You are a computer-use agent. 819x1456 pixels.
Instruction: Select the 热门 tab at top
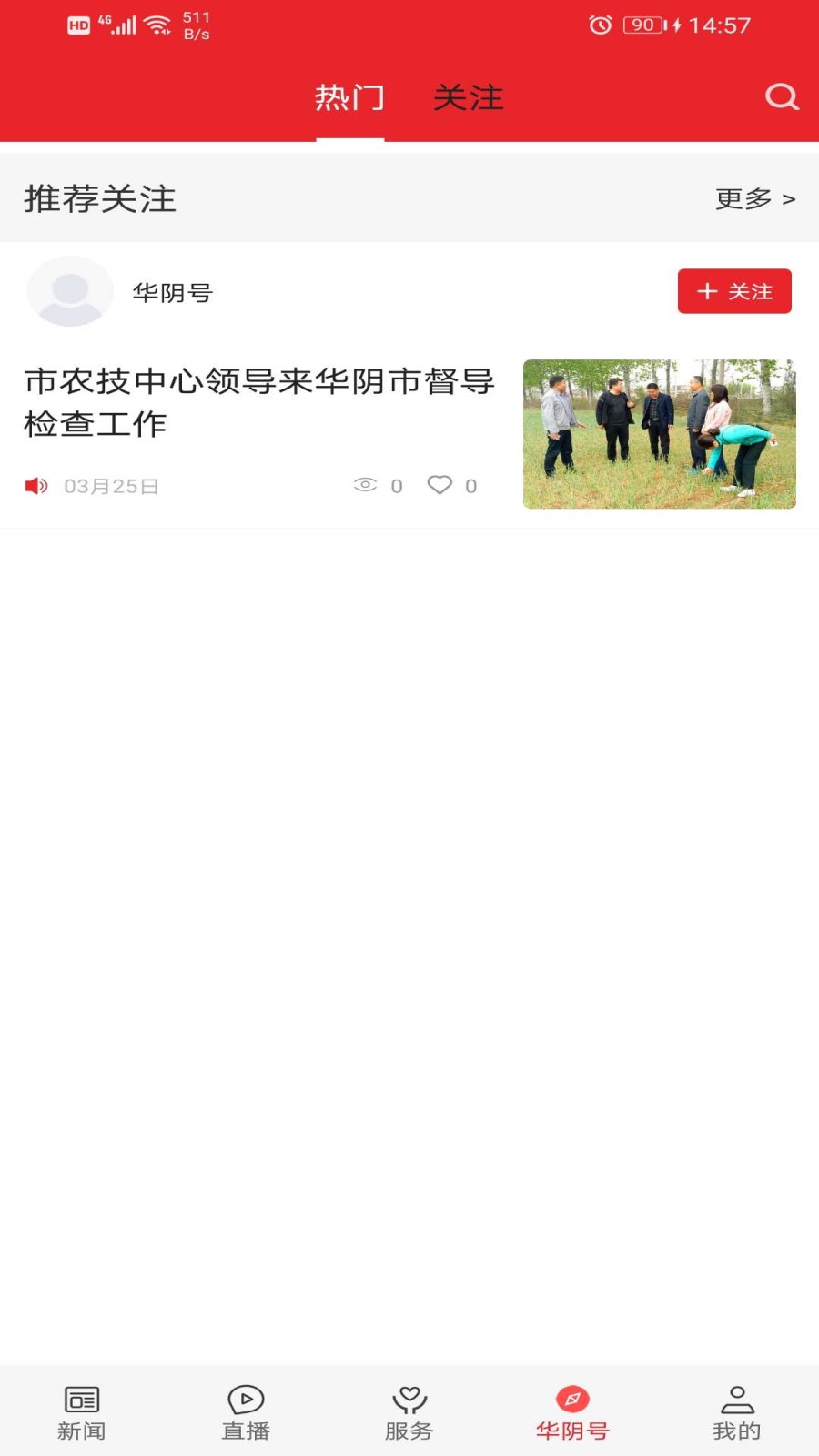pos(349,96)
